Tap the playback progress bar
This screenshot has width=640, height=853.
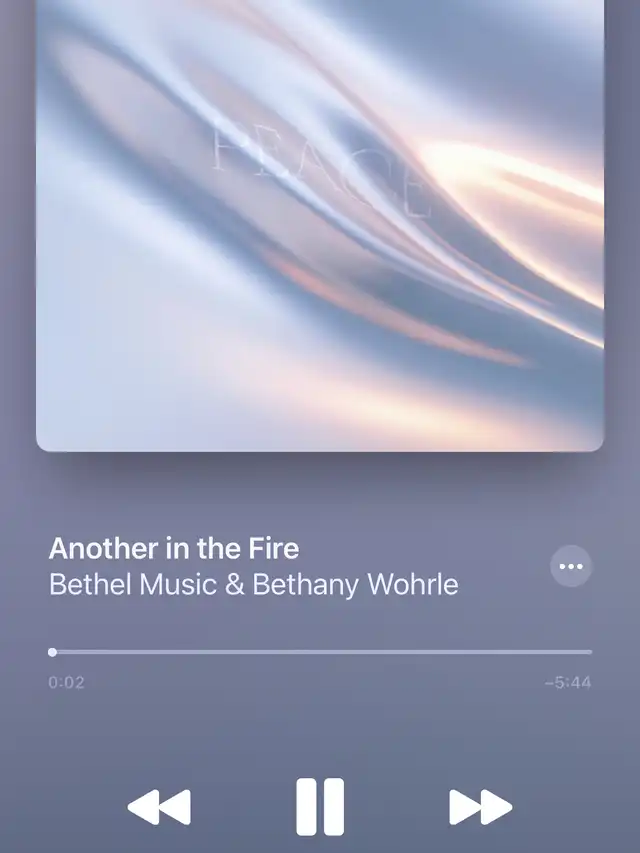[320, 652]
